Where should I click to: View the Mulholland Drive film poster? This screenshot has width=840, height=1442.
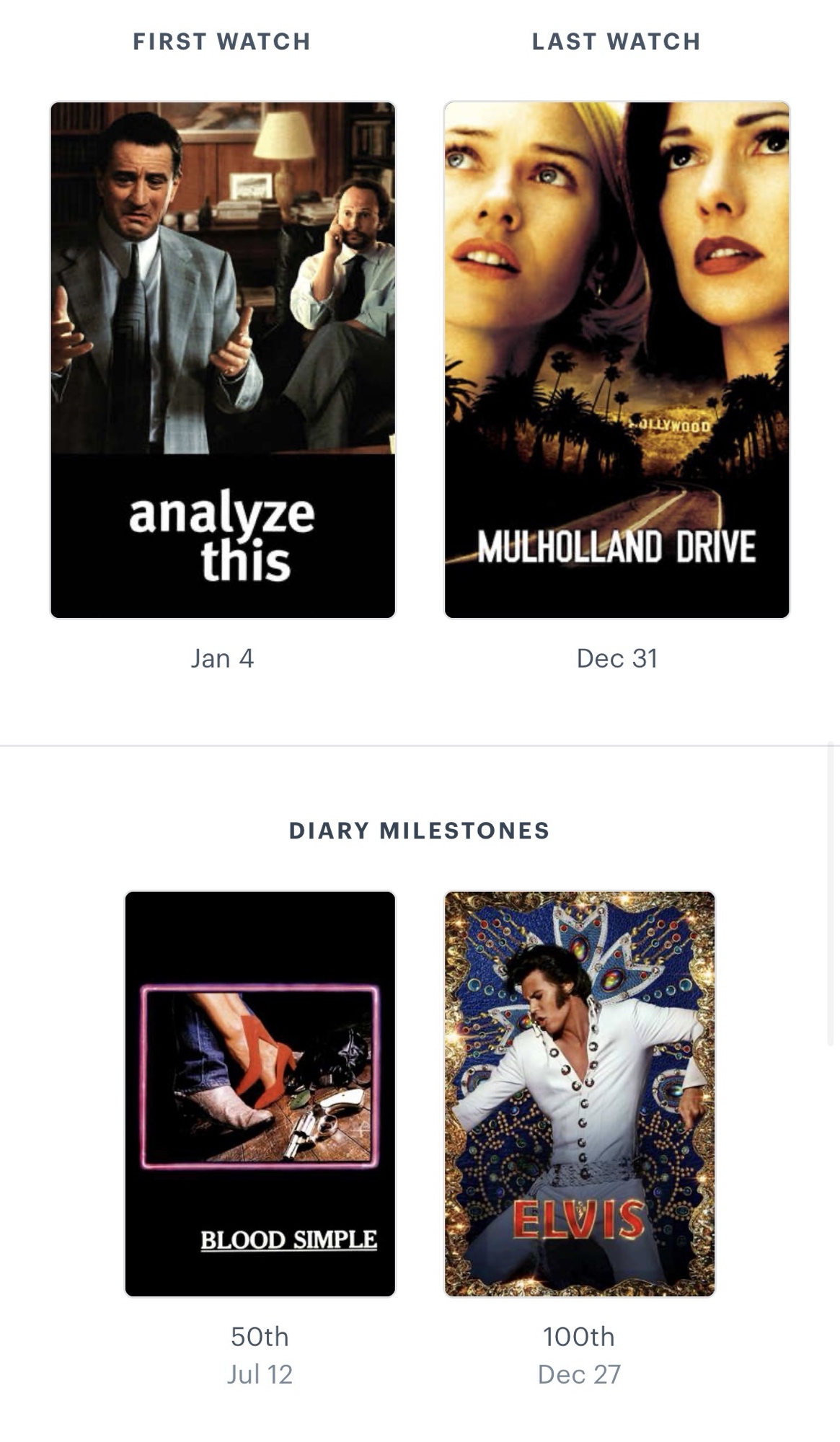[x=616, y=360]
